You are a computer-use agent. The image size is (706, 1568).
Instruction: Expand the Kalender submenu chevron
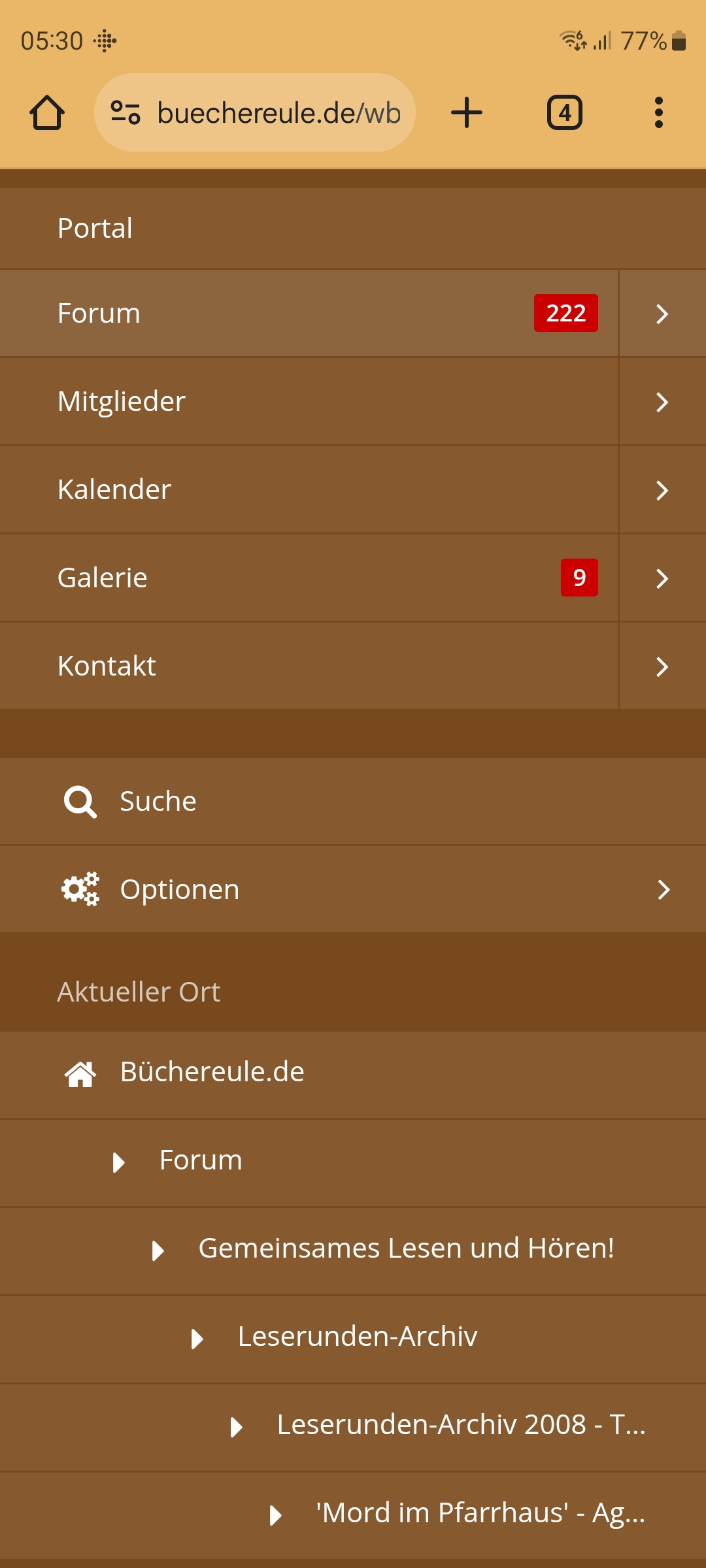tap(662, 490)
